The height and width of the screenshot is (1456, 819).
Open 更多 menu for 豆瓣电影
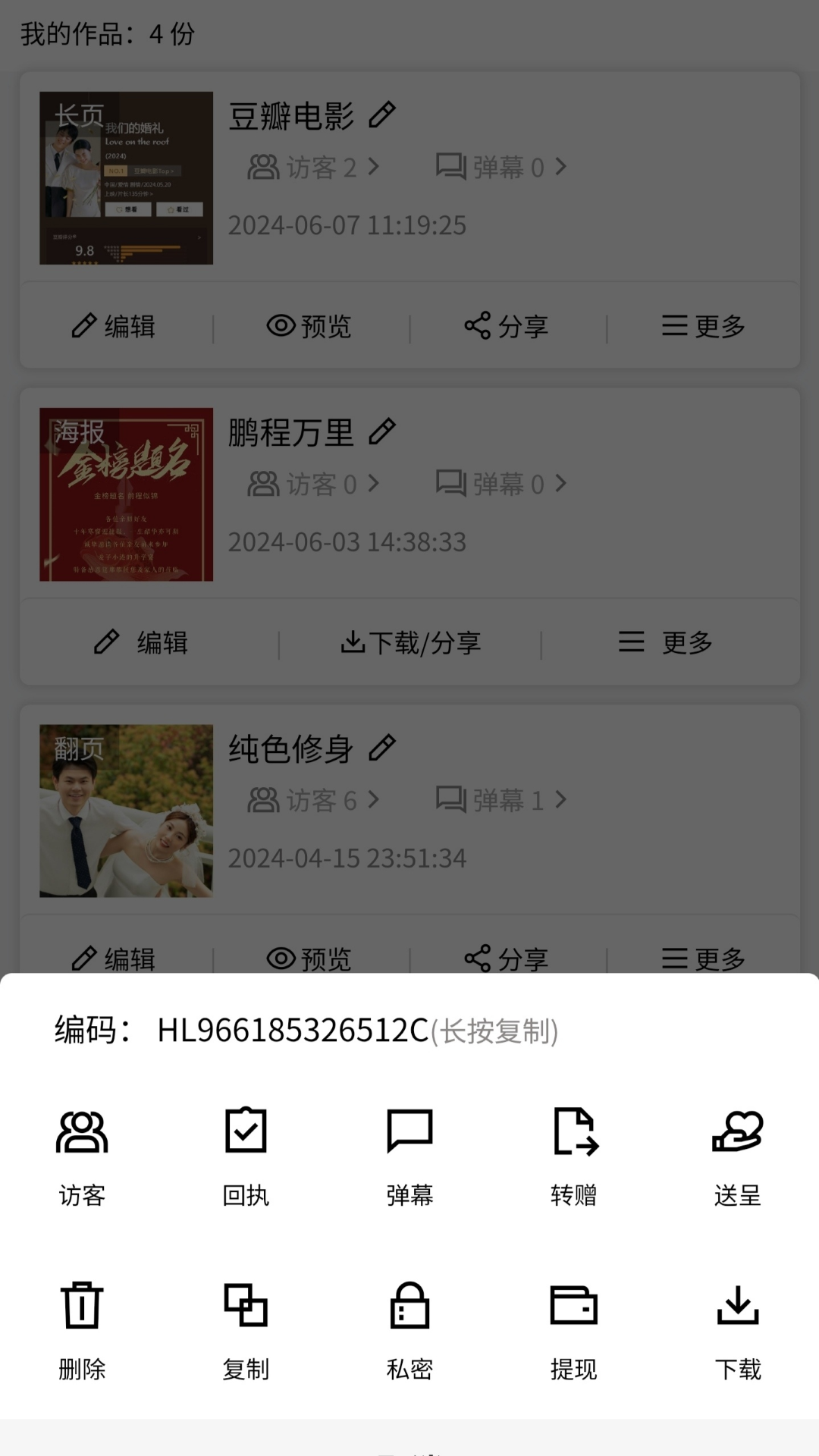pos(701,326)
